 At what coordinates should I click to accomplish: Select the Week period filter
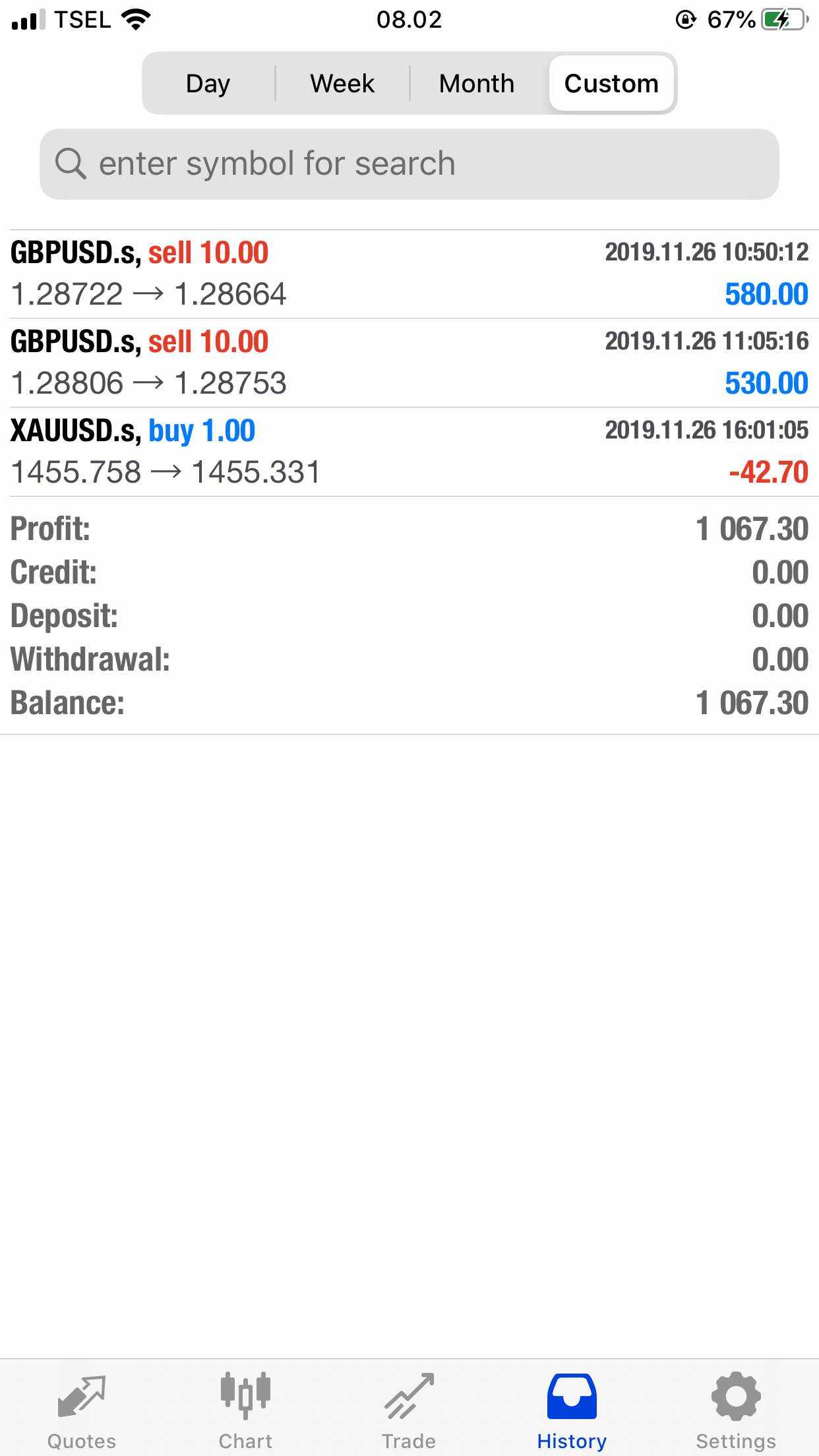pos(342,84)
